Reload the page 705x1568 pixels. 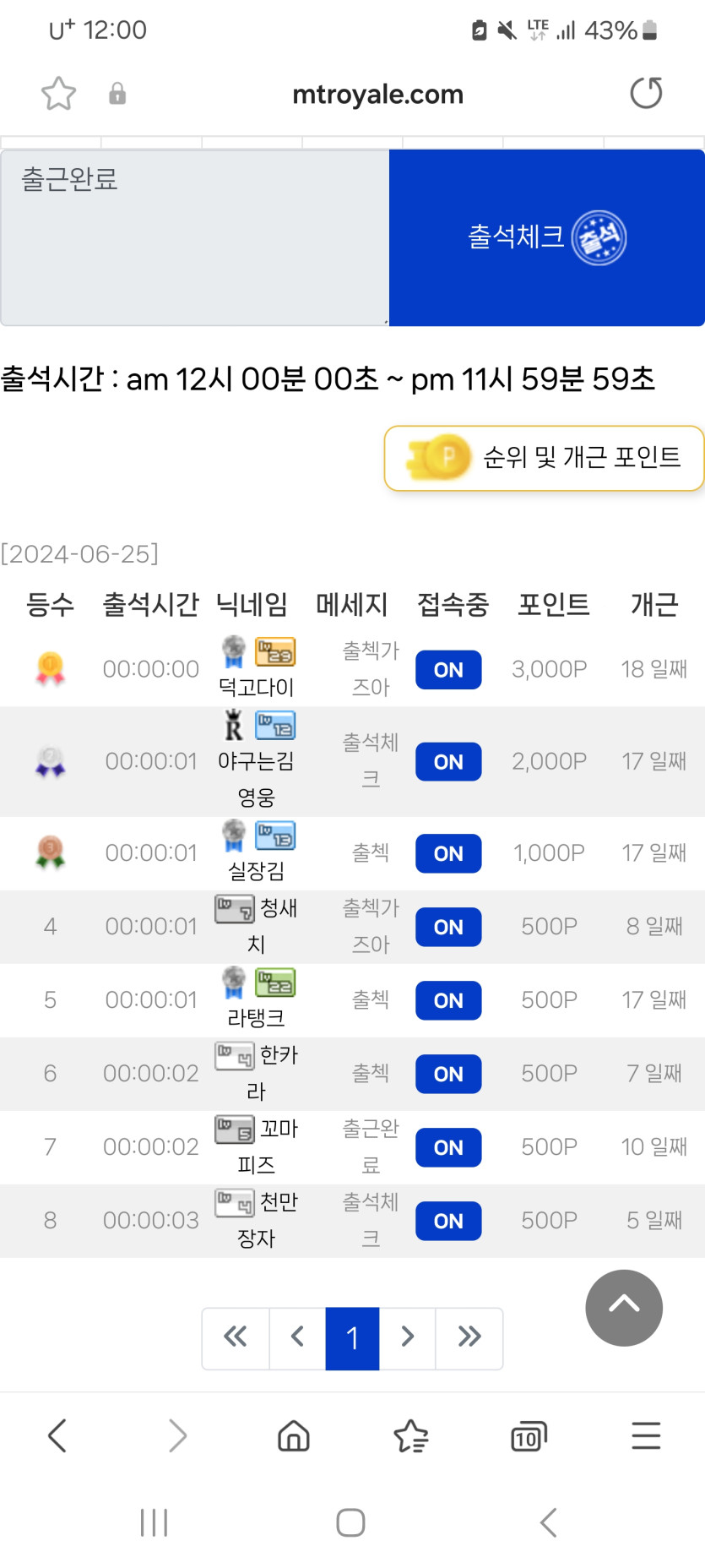[x=646, y=94]
